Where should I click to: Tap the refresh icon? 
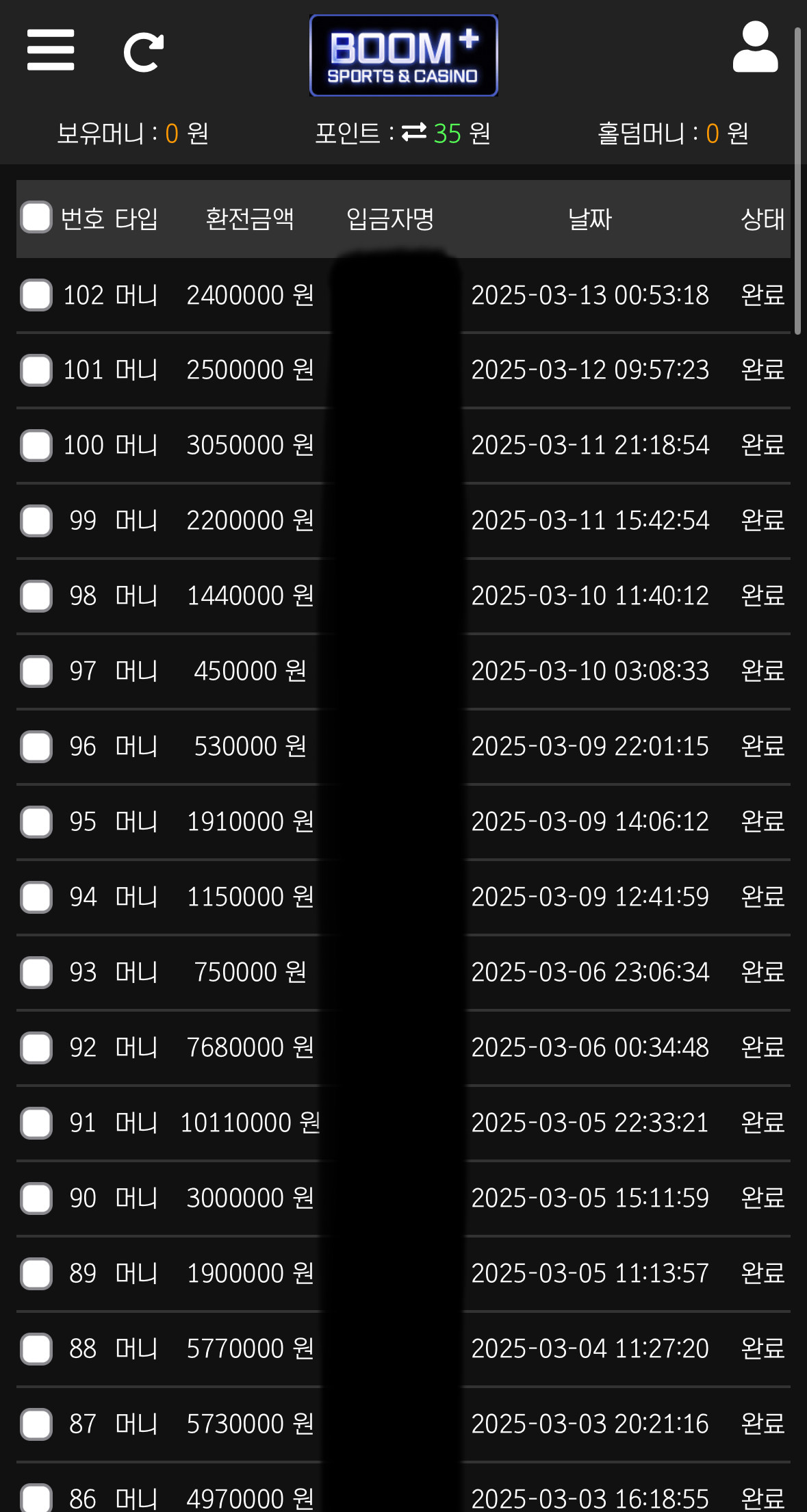tap(144, 52)
